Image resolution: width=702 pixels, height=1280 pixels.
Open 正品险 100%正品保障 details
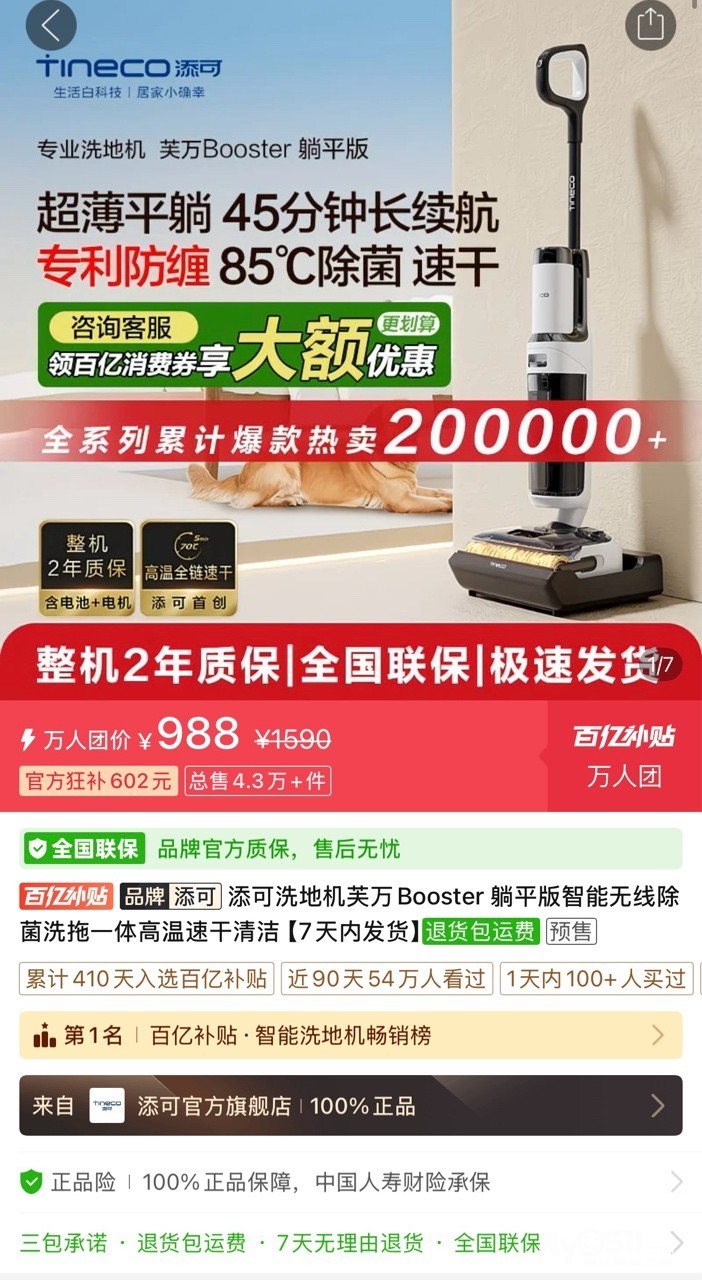350,1182
